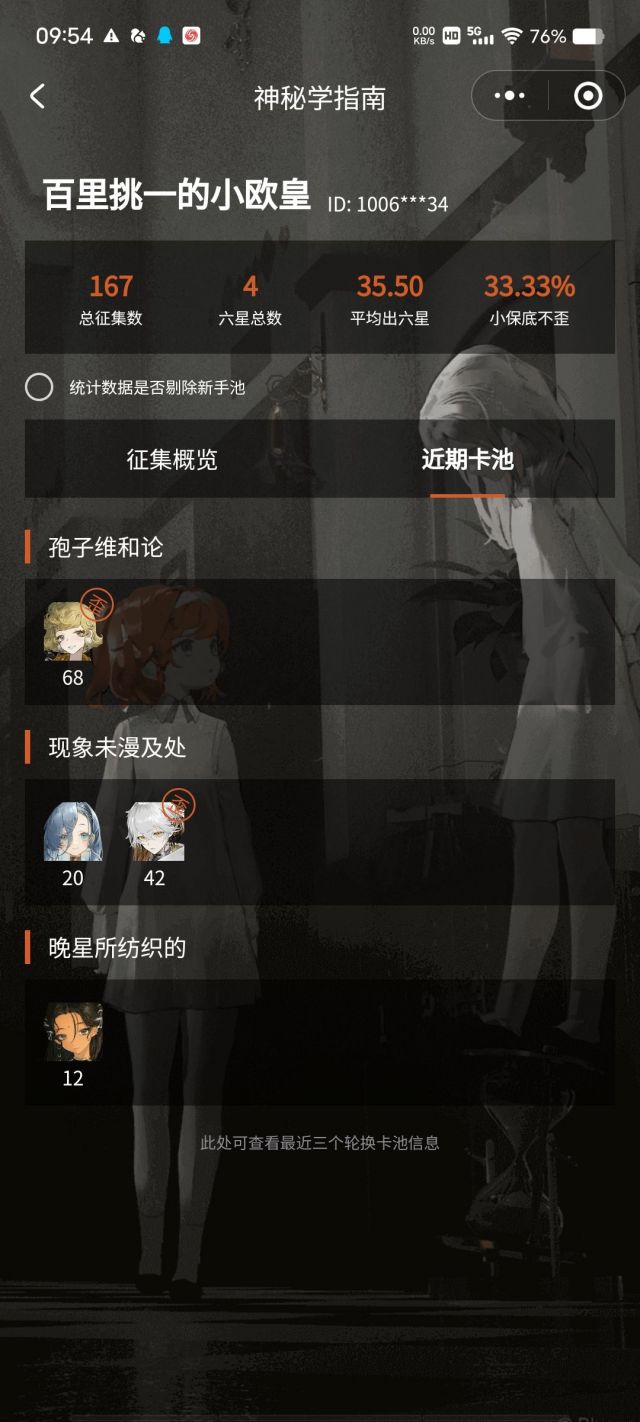Go back using the top-left arrow

click(x=38, y=97)
